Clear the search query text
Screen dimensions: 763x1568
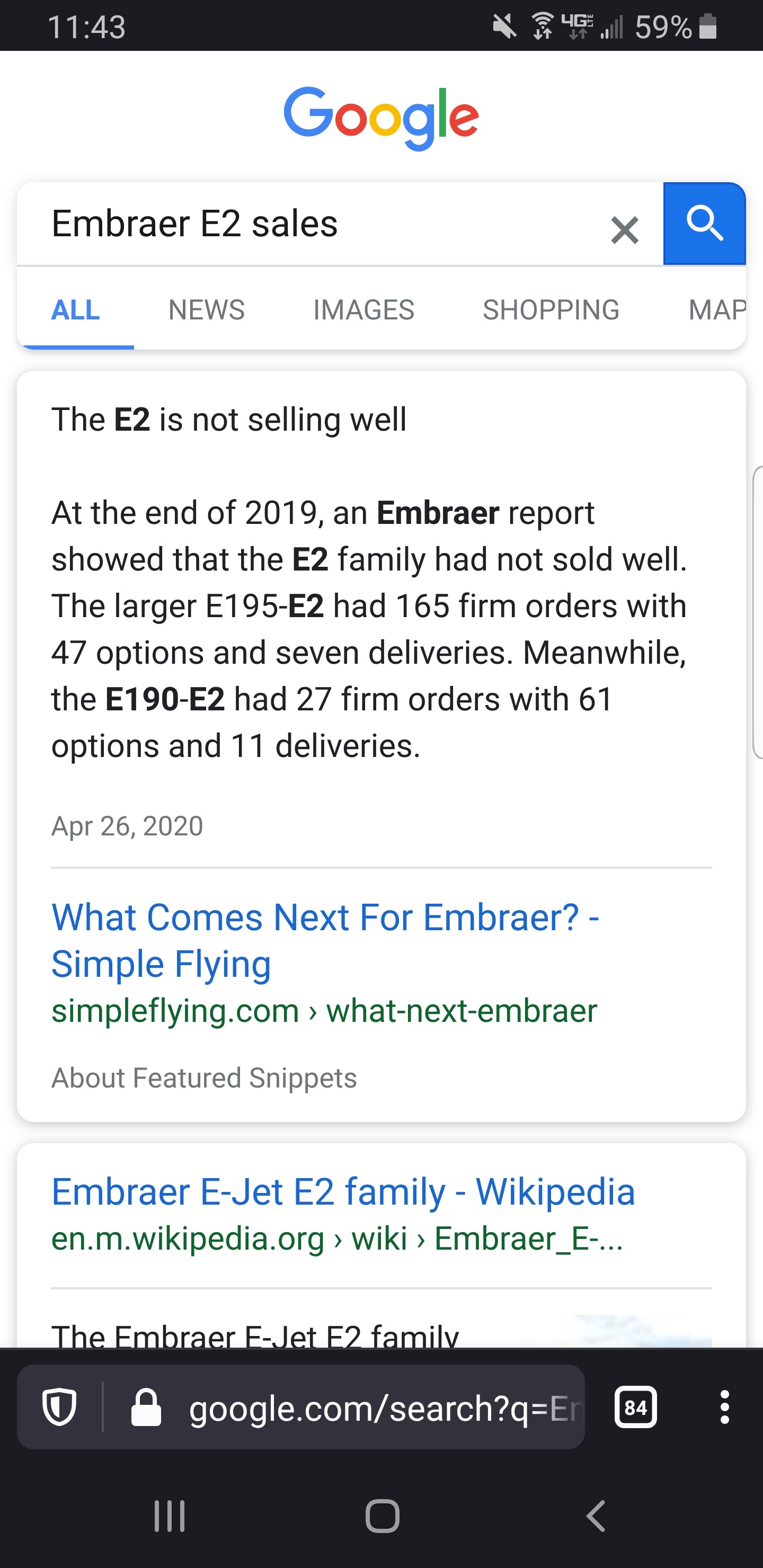(x=624, y=230)
